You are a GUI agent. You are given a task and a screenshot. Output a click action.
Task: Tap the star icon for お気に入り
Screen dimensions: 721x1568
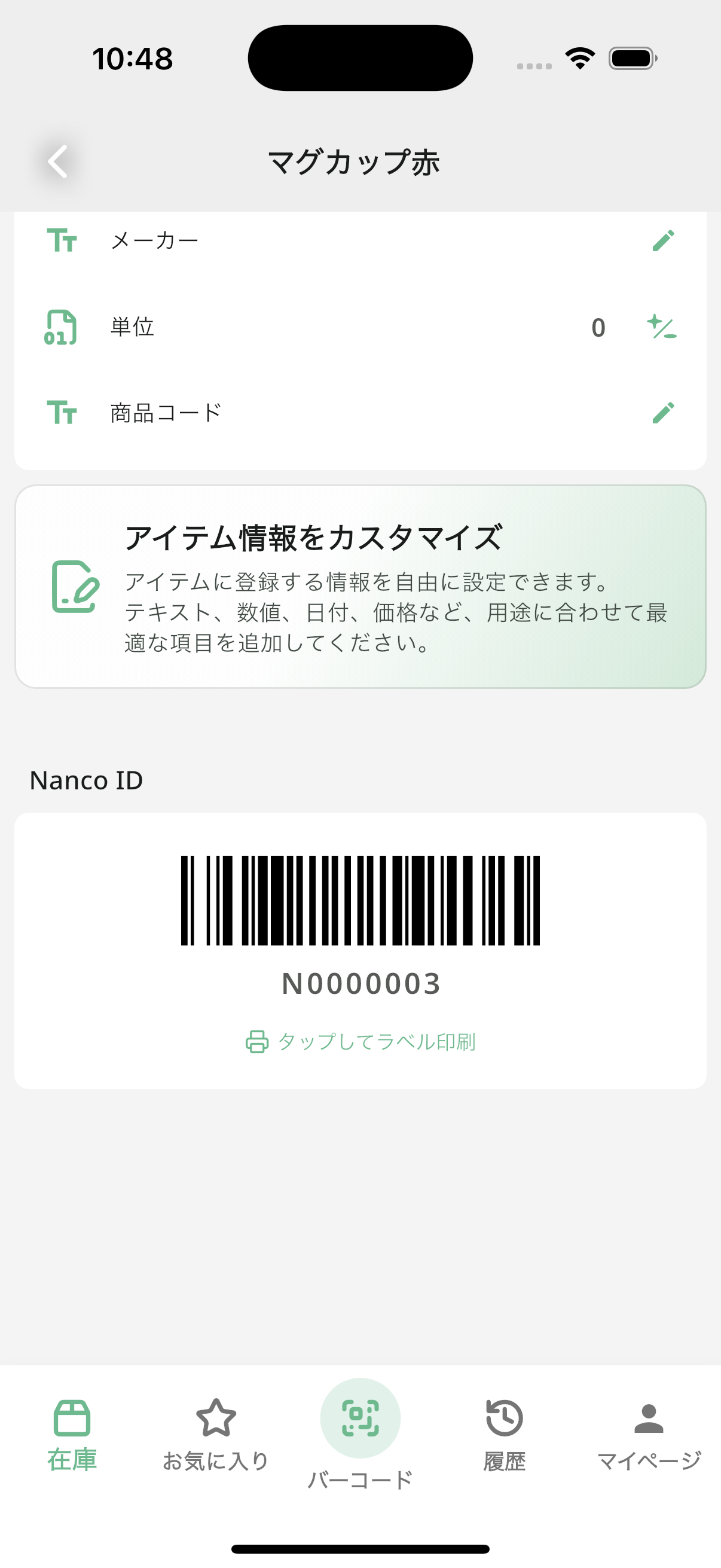tap(216, 1420)
